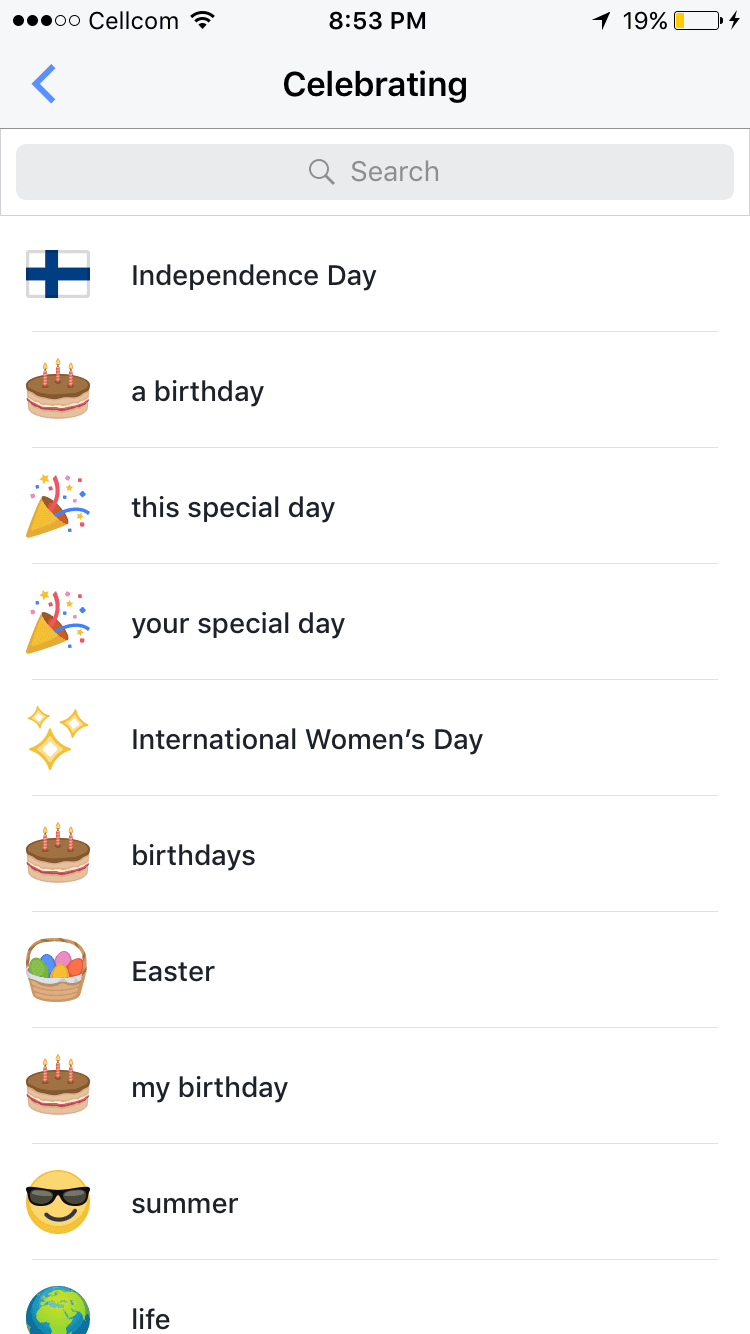Tap the Search field
750x1334 pixels.
click(x=375, y=172)
